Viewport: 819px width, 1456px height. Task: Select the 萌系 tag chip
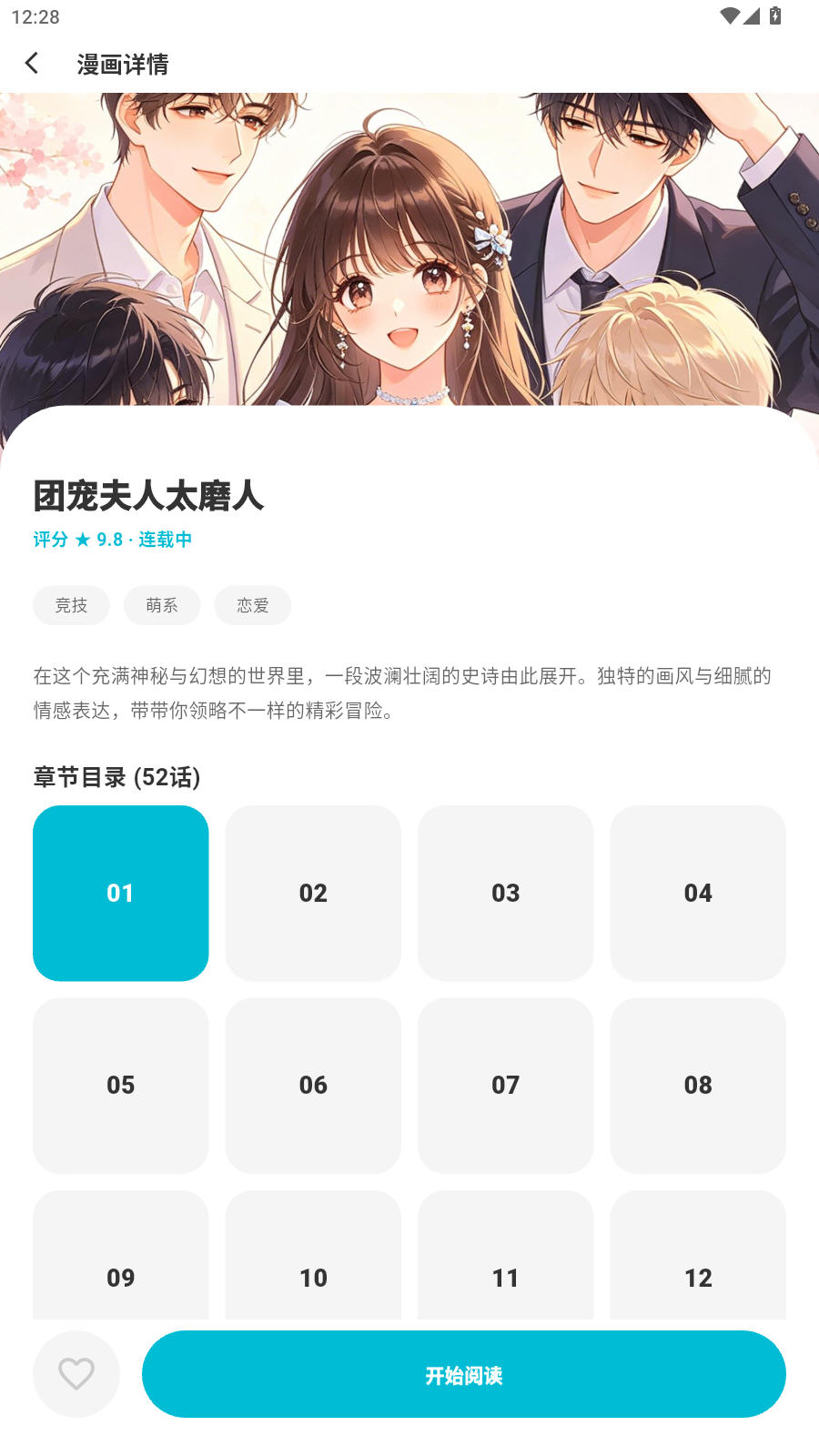pyautogui.click(x=162, y=605)
